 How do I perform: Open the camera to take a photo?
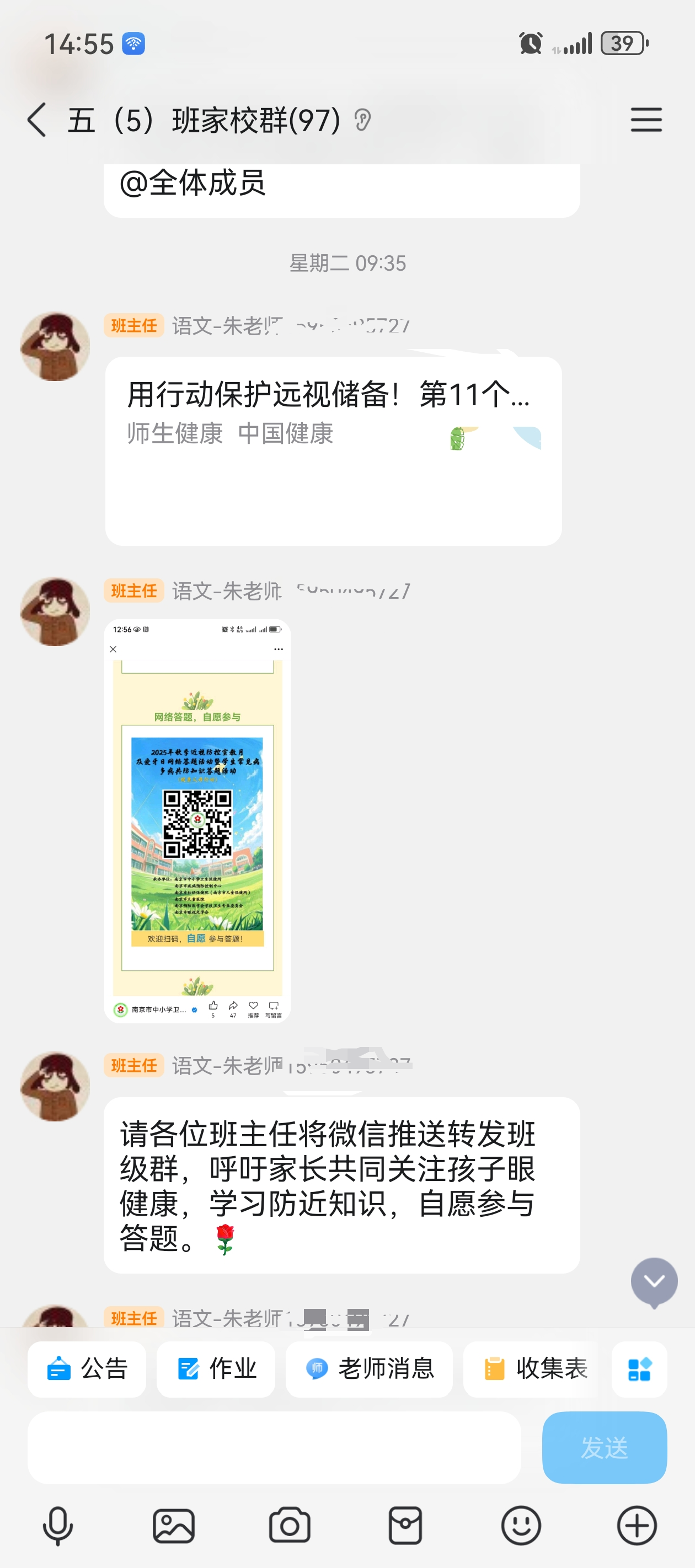point(290,1526)
